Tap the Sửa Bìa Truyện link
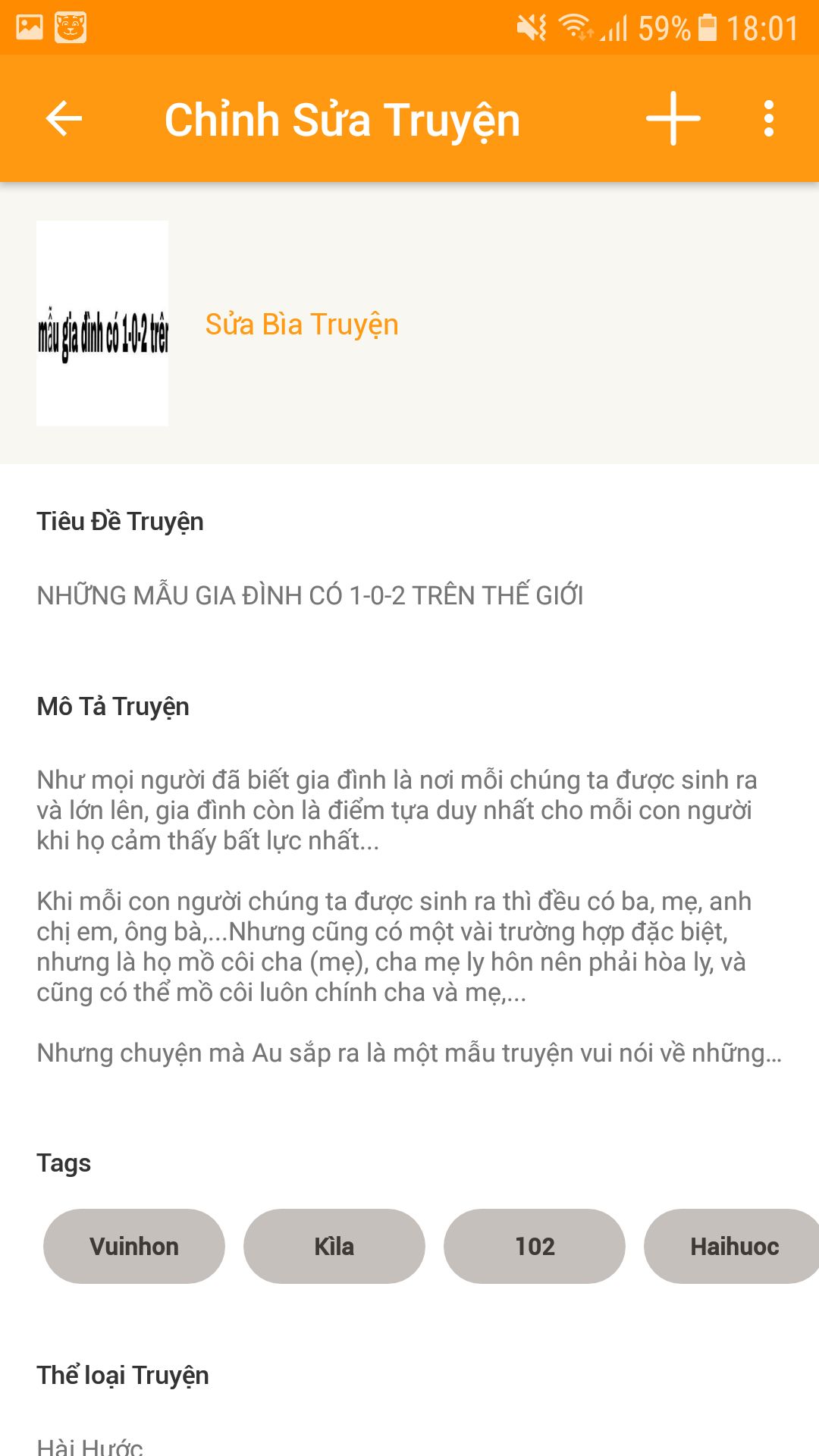Screen dimensions: 819x1456 pos(302,325)
